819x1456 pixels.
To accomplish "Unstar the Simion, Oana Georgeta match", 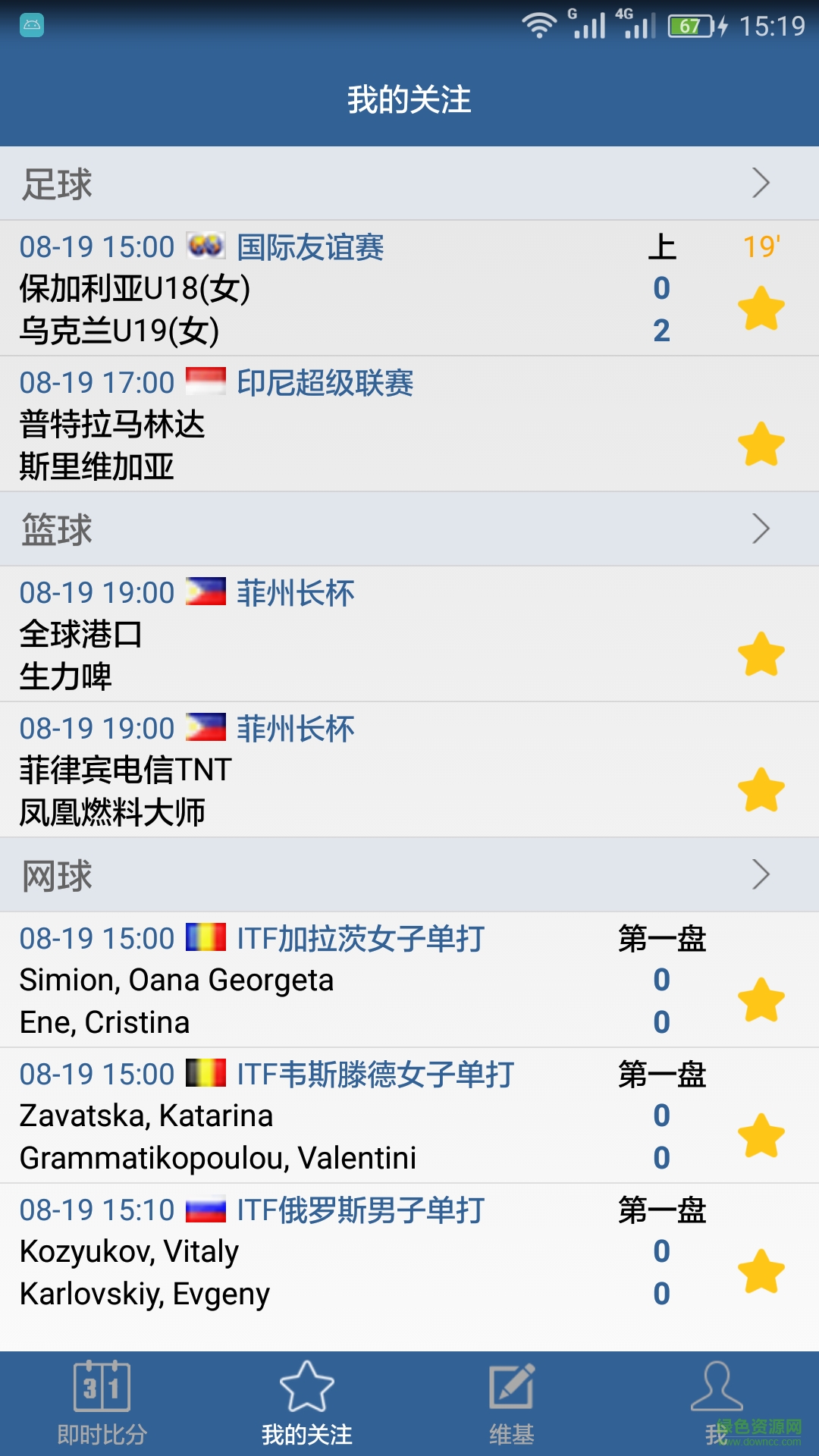I will click(761, 1000).
